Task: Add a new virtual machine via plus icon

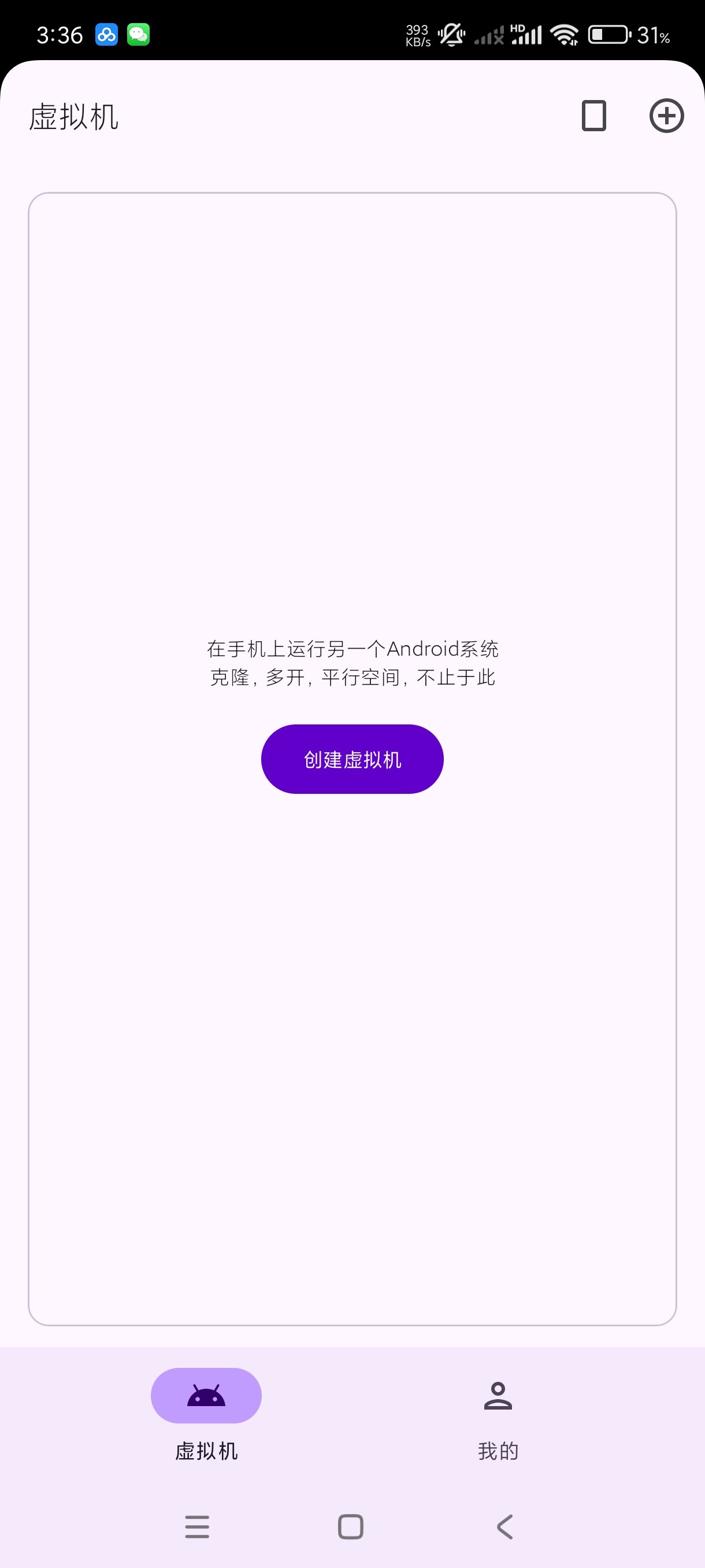Action: point(666,116)
